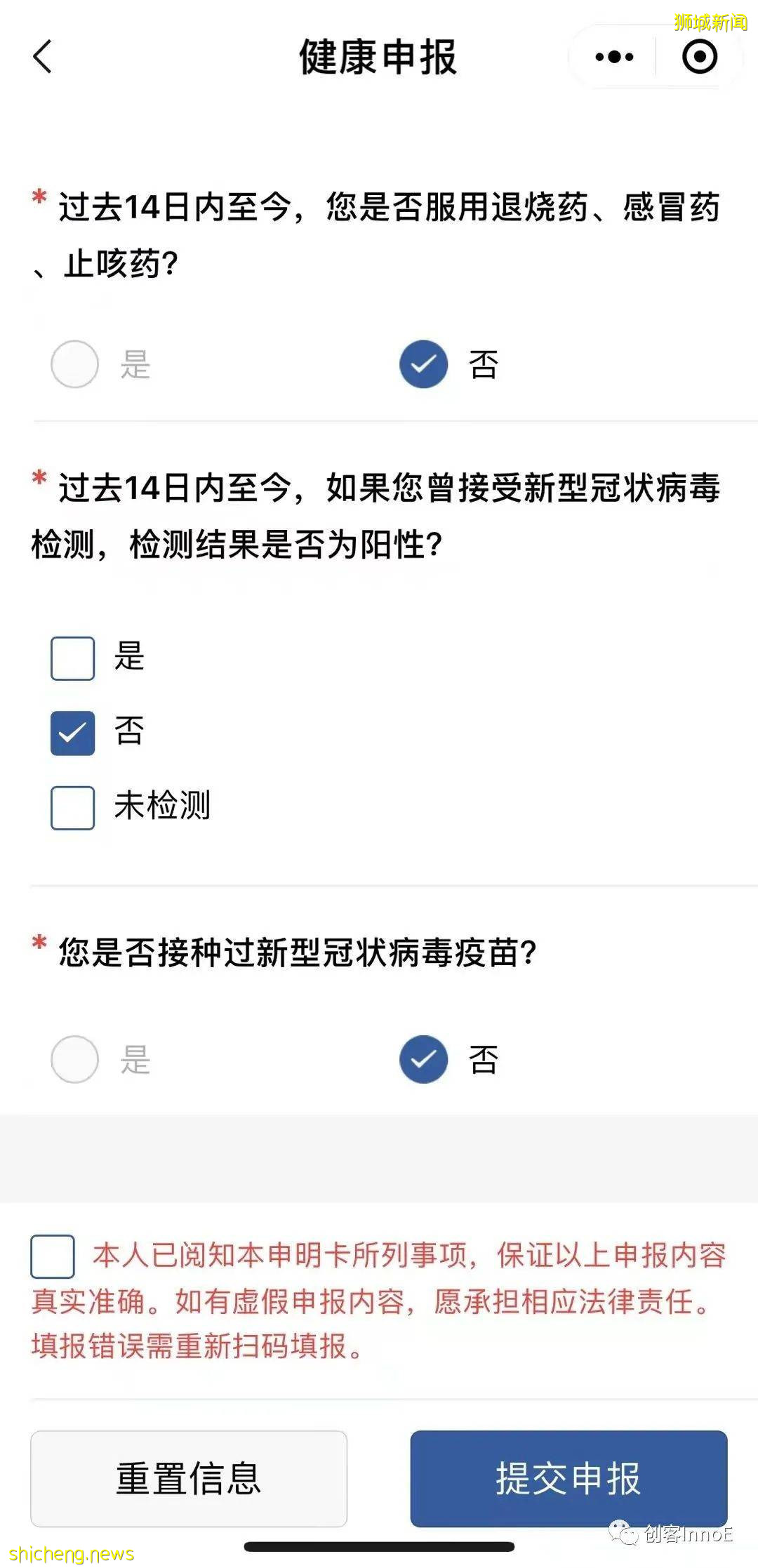Deselect 否 on the medication question
This screenshot has height=1568, width=758.
click(422, 364)
